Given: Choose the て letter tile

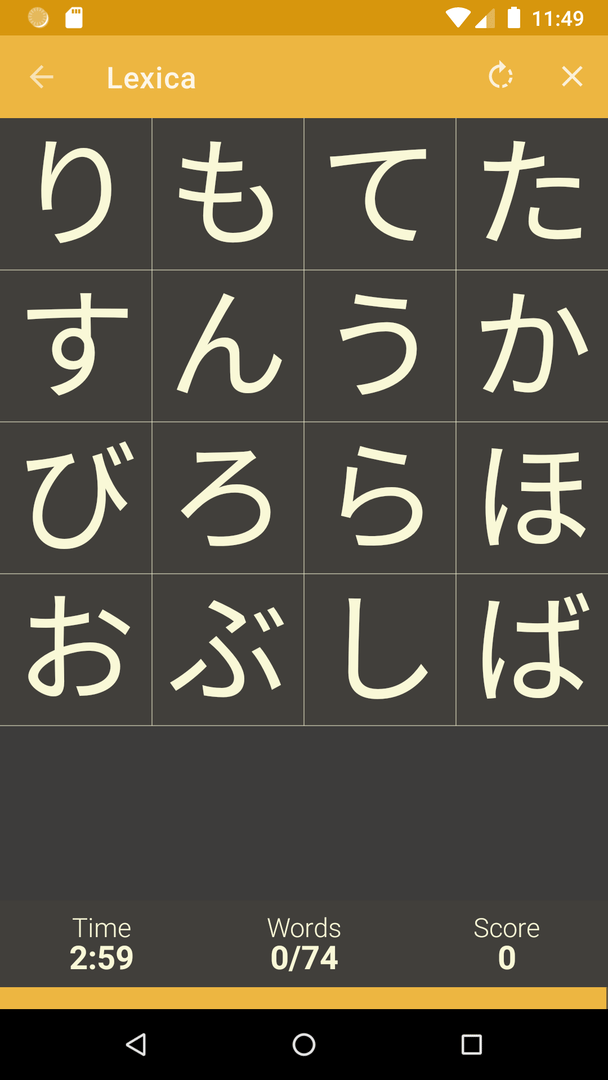Looking at the screenshot, I should click(x=380, y=194).
